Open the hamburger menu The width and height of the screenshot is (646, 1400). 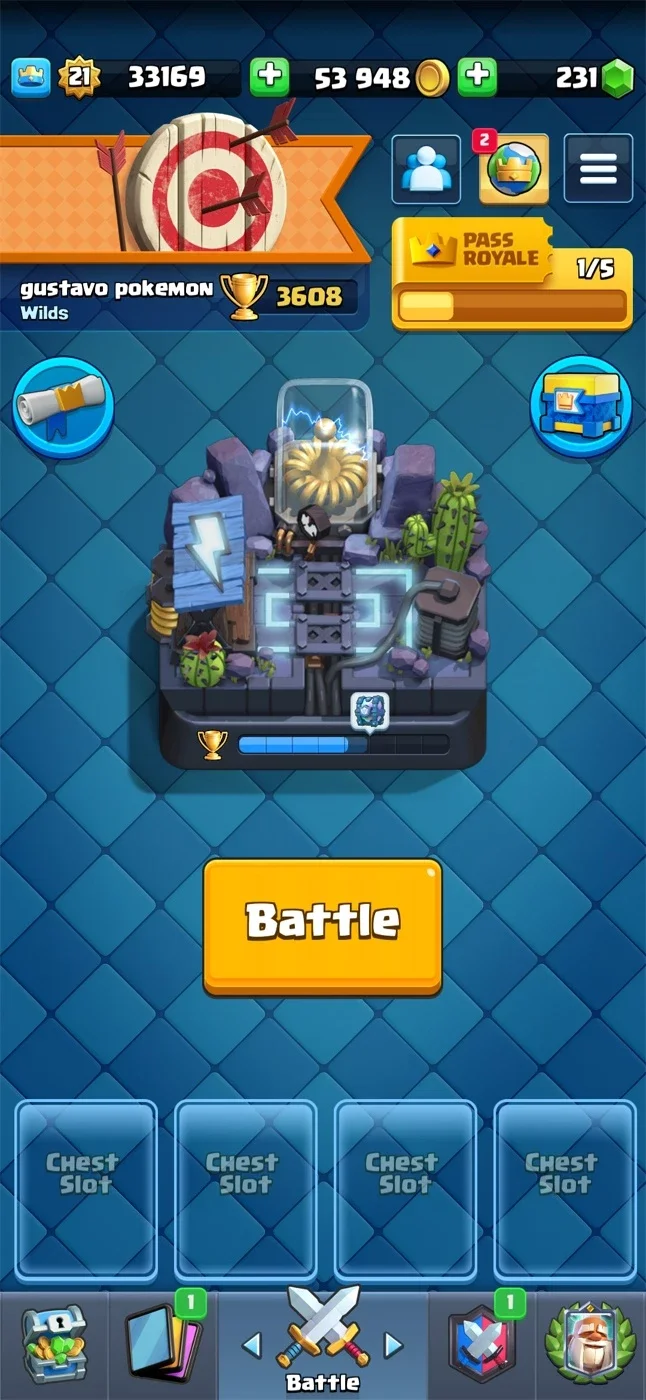(598, 169)
